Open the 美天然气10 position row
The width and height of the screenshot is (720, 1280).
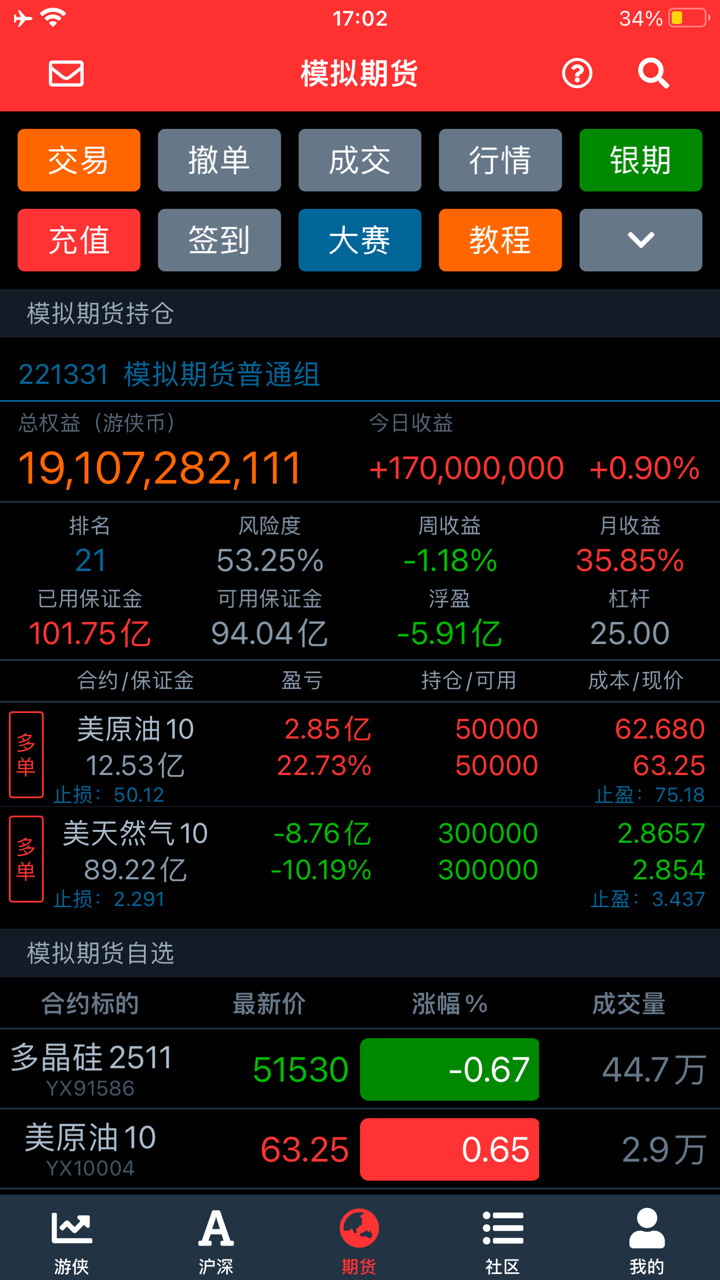pyautogui.click(x=360, y=859)
